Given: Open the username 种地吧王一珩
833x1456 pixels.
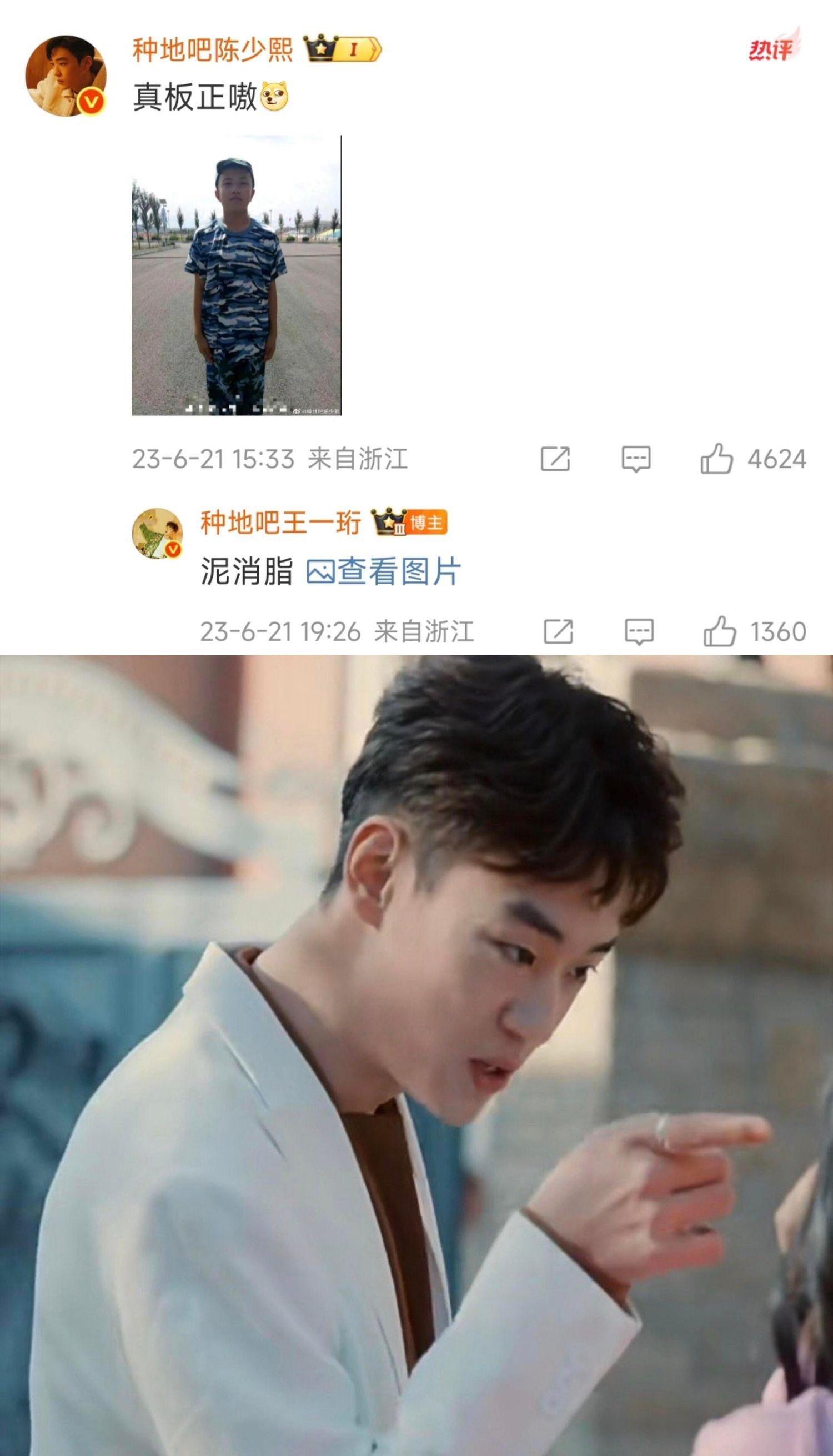Looking at the screenshot, I should pos(280,523).
